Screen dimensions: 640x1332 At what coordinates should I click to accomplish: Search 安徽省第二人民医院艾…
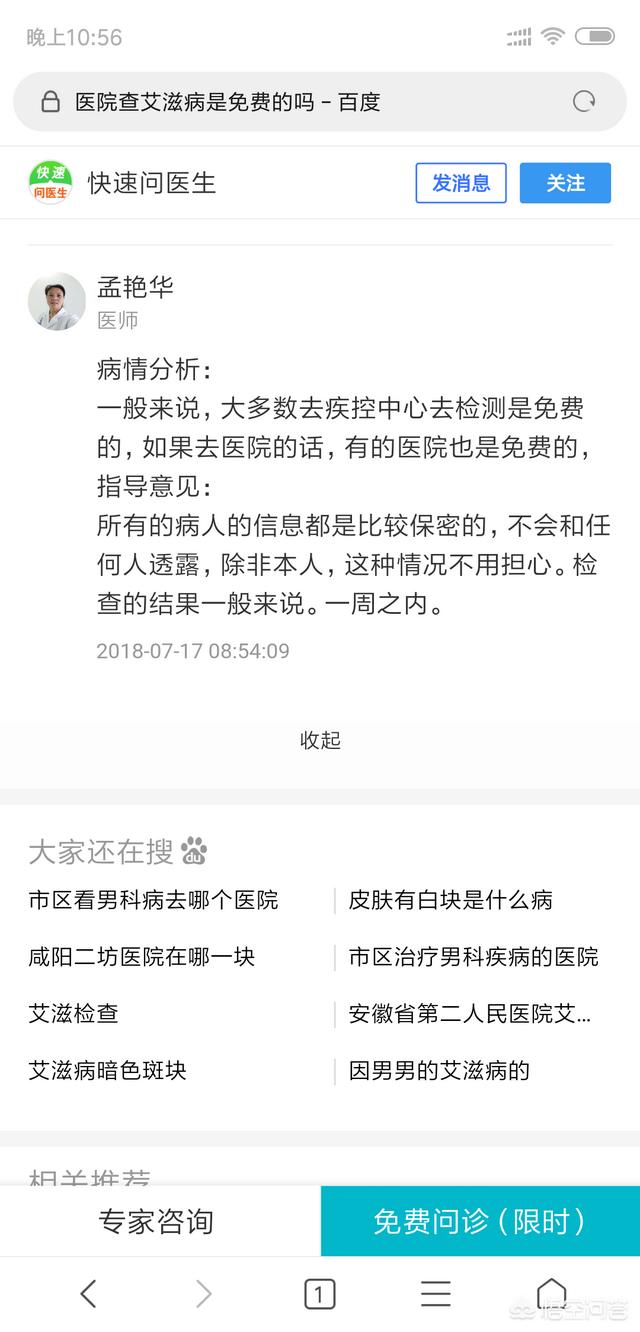click(470, 1014)
